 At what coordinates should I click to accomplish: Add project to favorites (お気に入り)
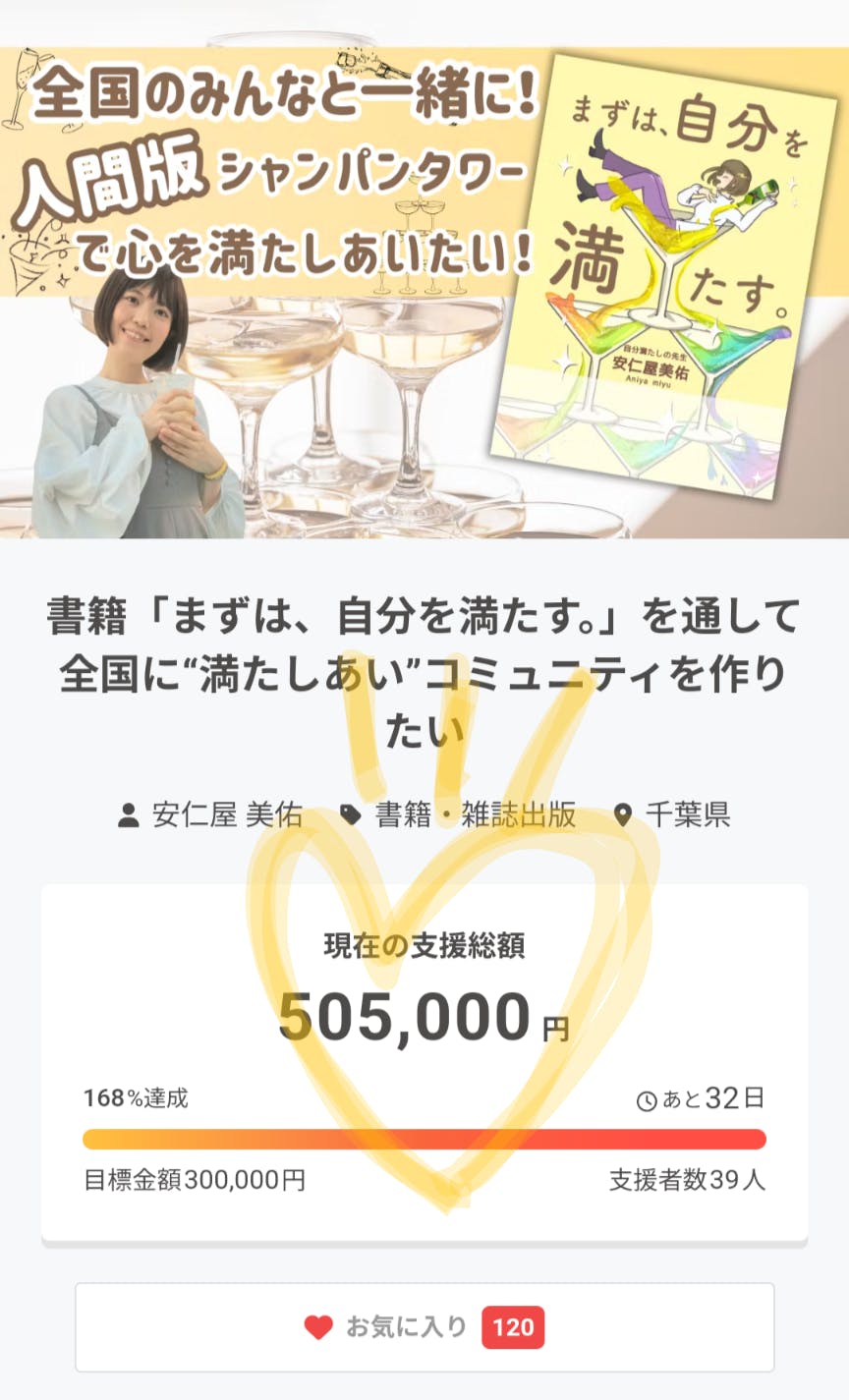(424, 1327)
